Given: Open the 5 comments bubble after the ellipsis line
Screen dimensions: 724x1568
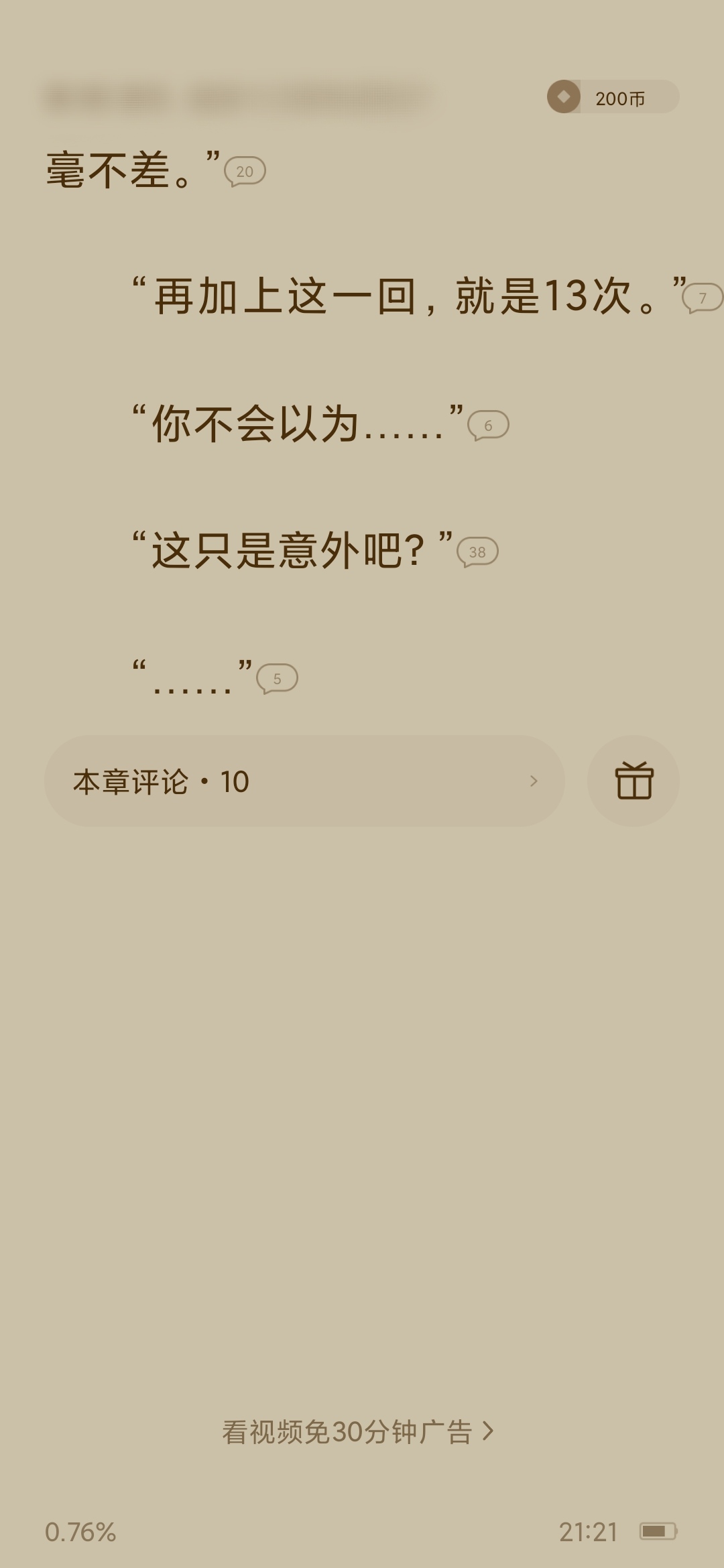Looking at the screenshot, I should [277, 678].
